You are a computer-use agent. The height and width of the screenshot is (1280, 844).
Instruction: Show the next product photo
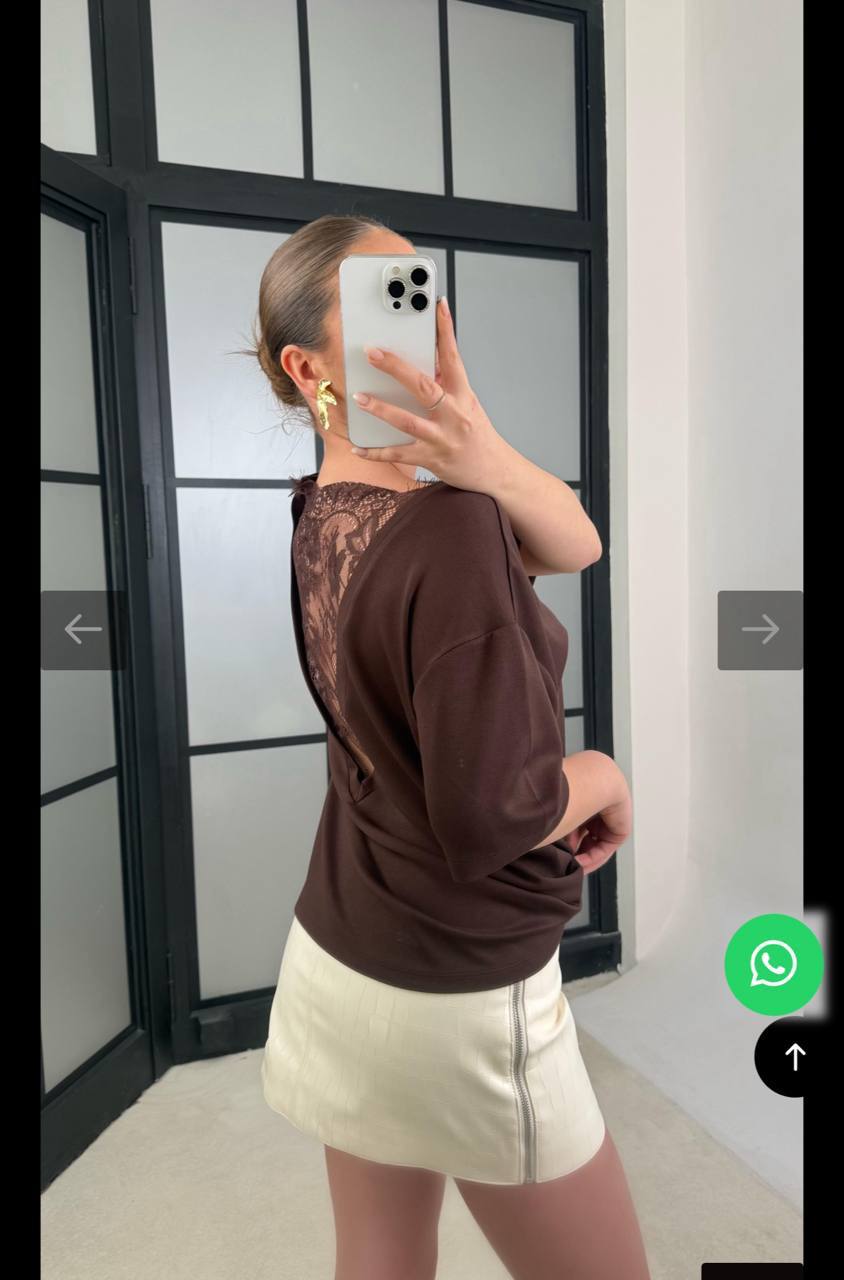click(x=760, y=629)
